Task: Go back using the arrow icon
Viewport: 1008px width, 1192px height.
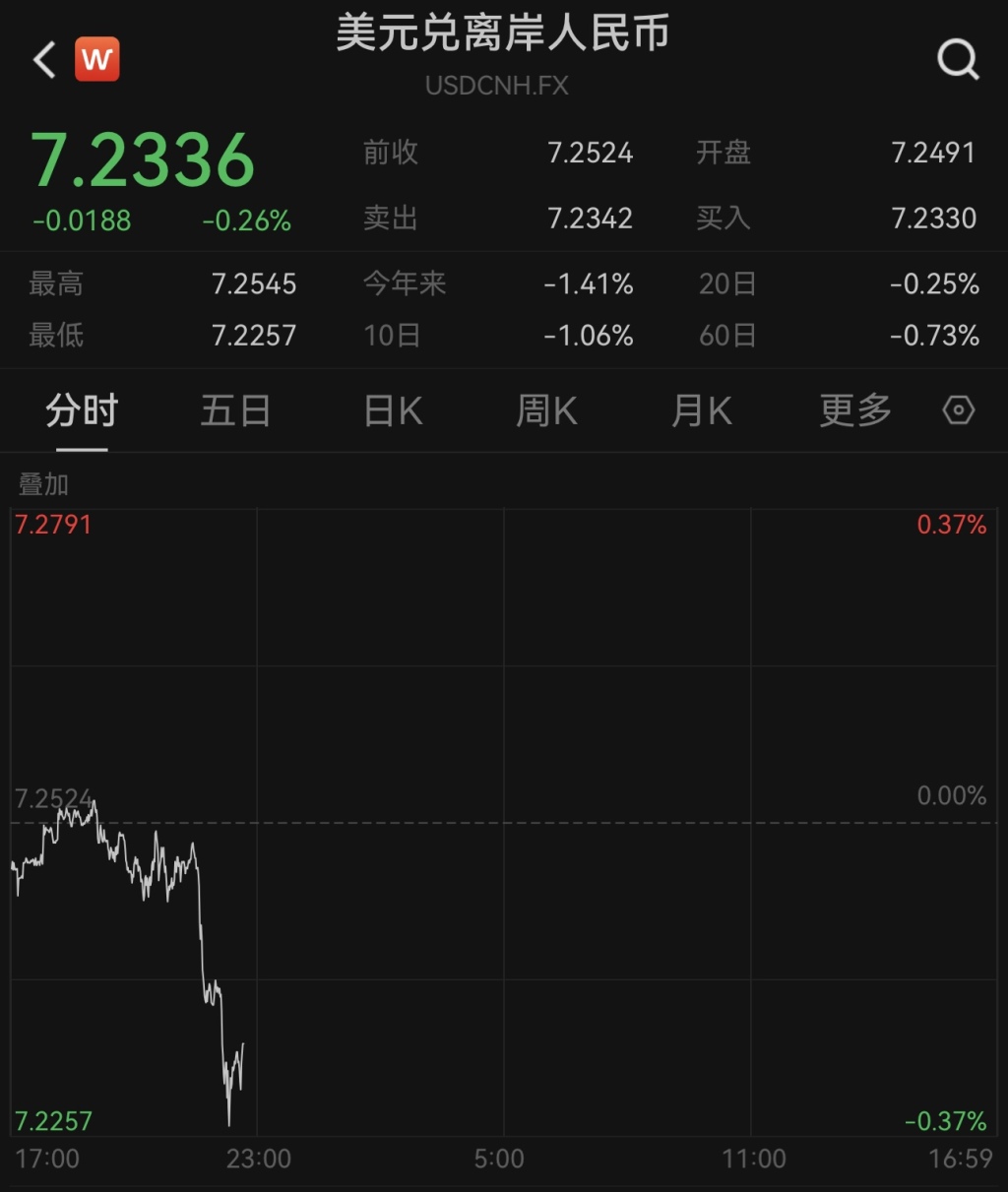Action: pyautogui.click(x=44, y=60)
